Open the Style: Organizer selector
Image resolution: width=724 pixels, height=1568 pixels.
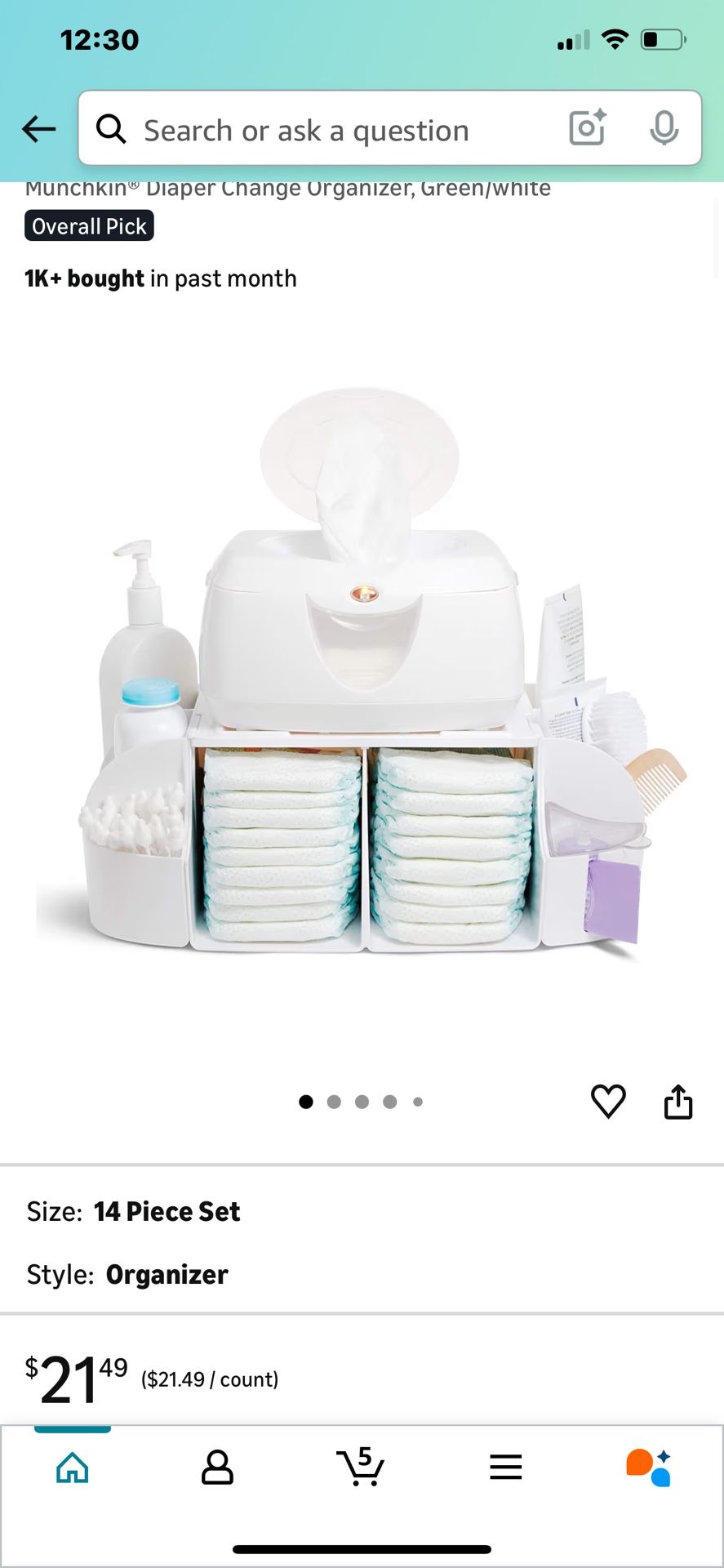coord(167,1274)
